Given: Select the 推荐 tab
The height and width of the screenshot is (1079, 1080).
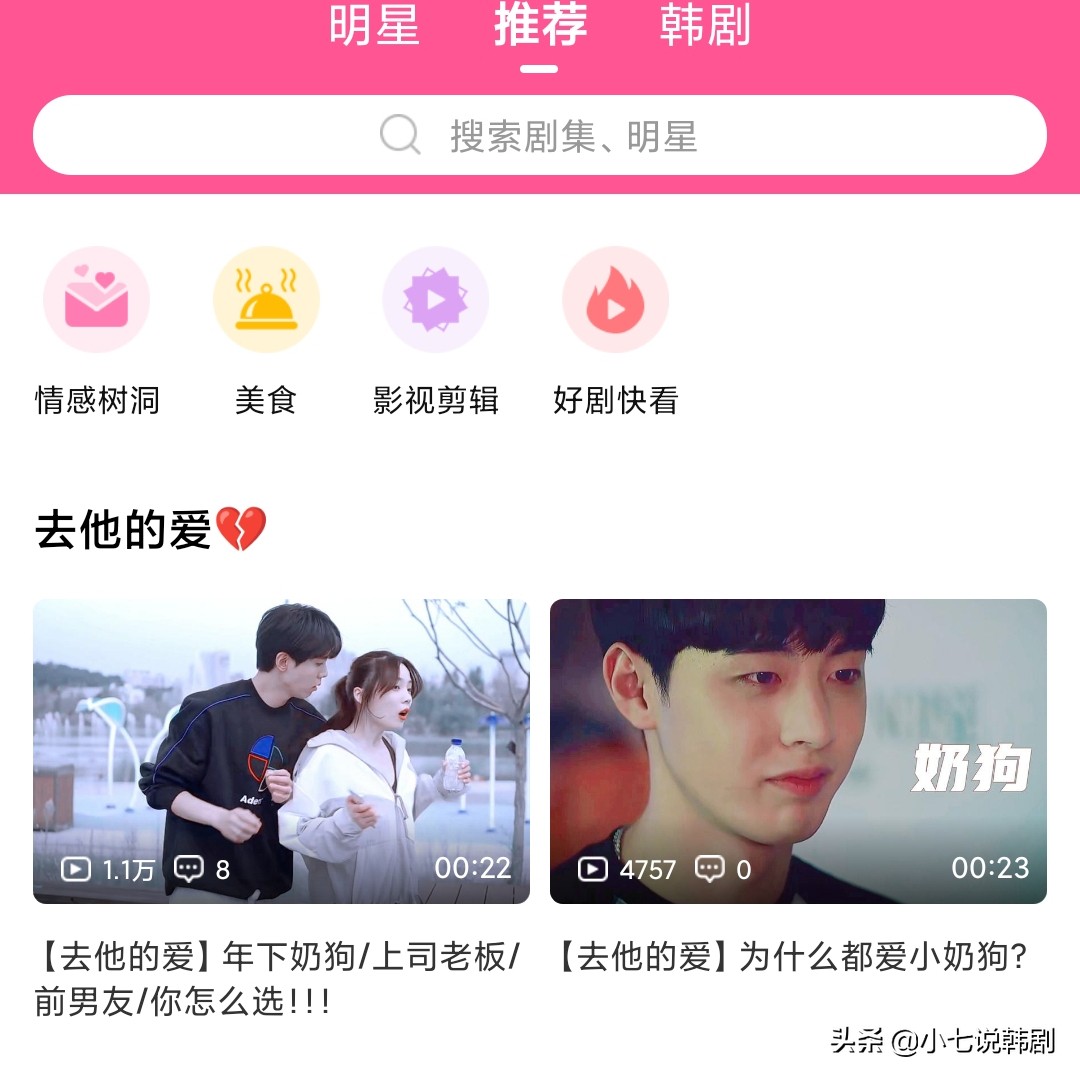Looking at the screenshot, I should pos(540,27).
